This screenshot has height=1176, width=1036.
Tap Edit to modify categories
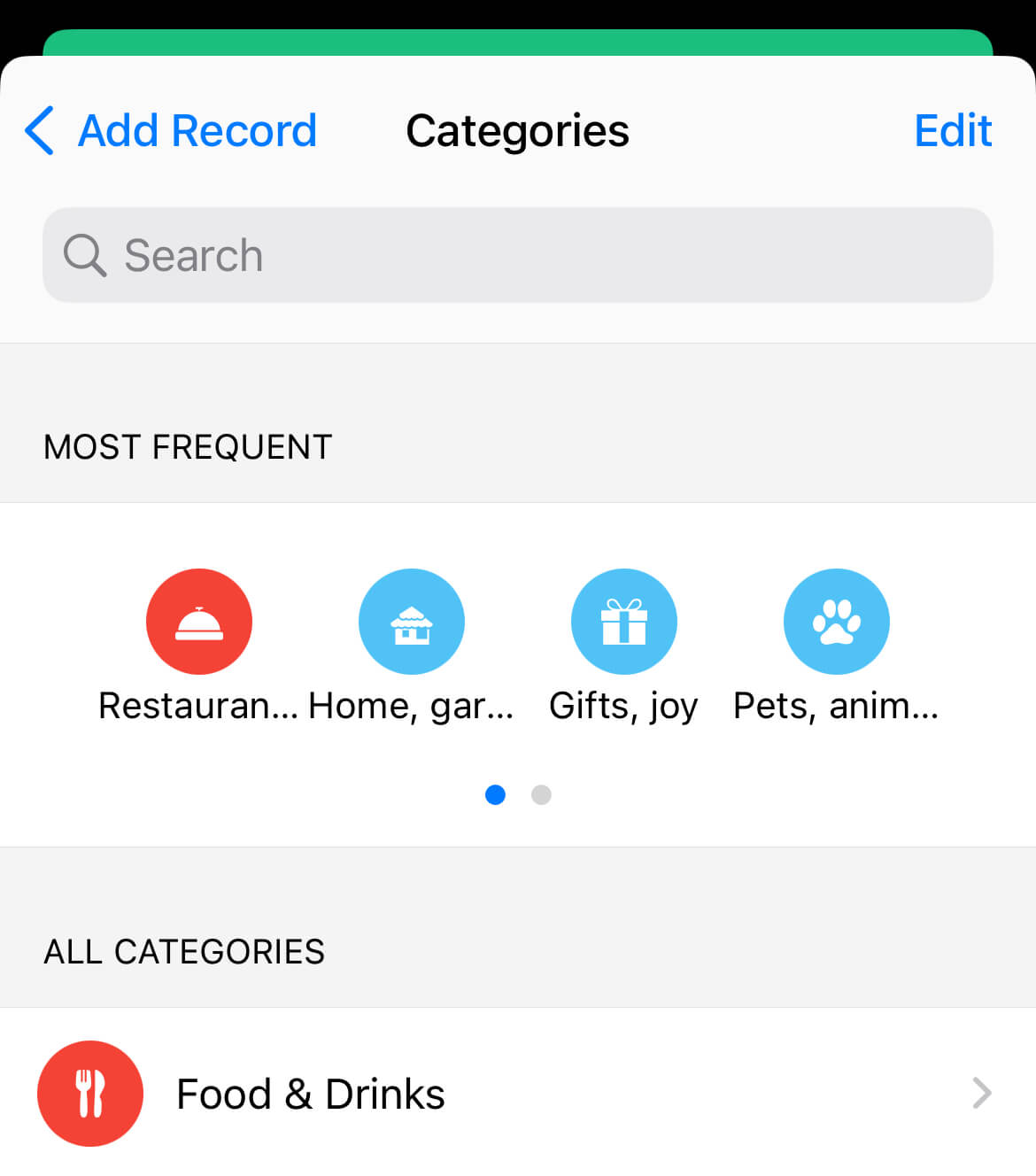coord(952,131)
